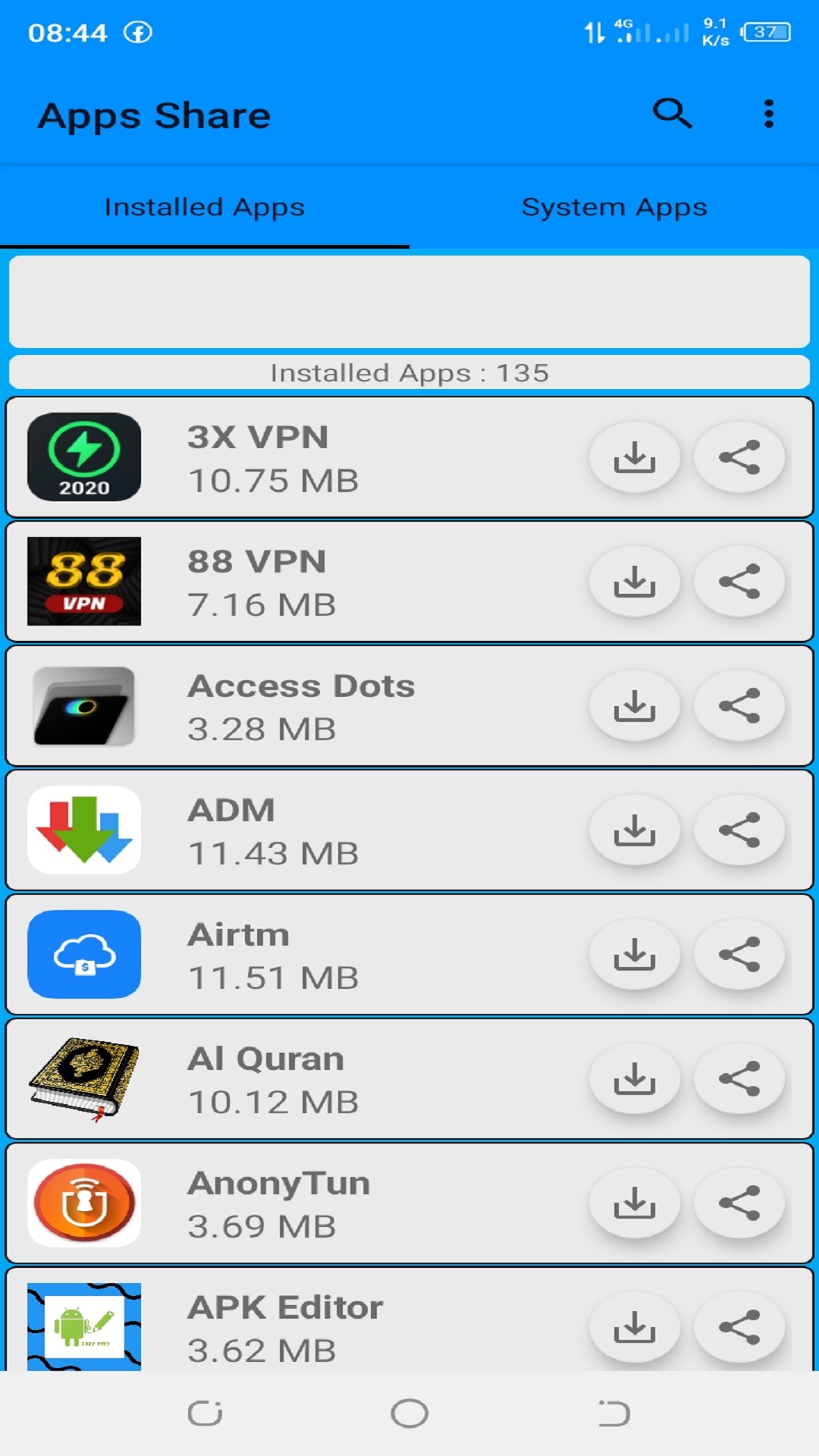This screenshot has height=1456, width=819.
Task: Tap the download icon for Al Quran
Action: [635, 1078]
